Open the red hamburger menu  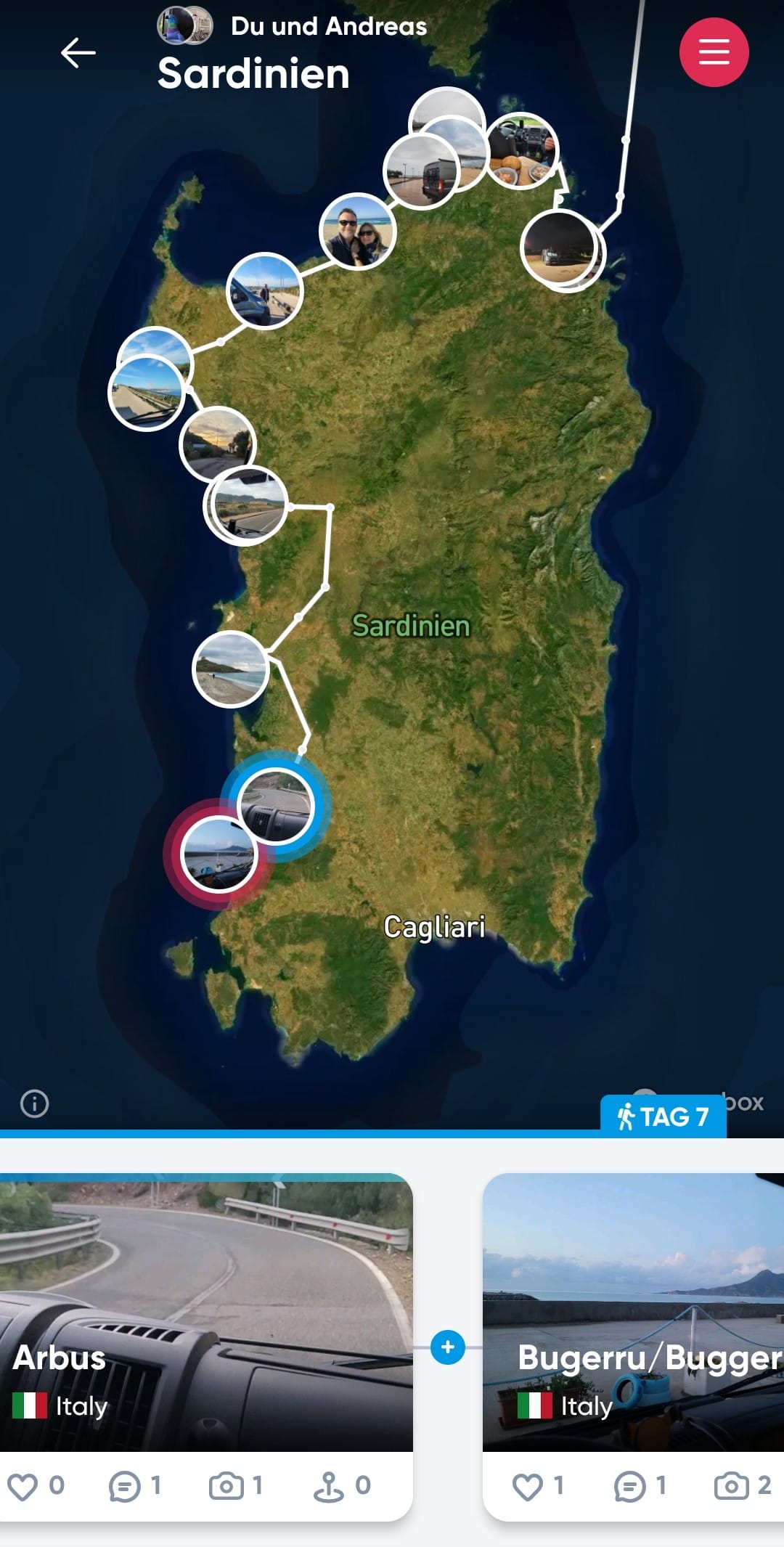point(714,52)
